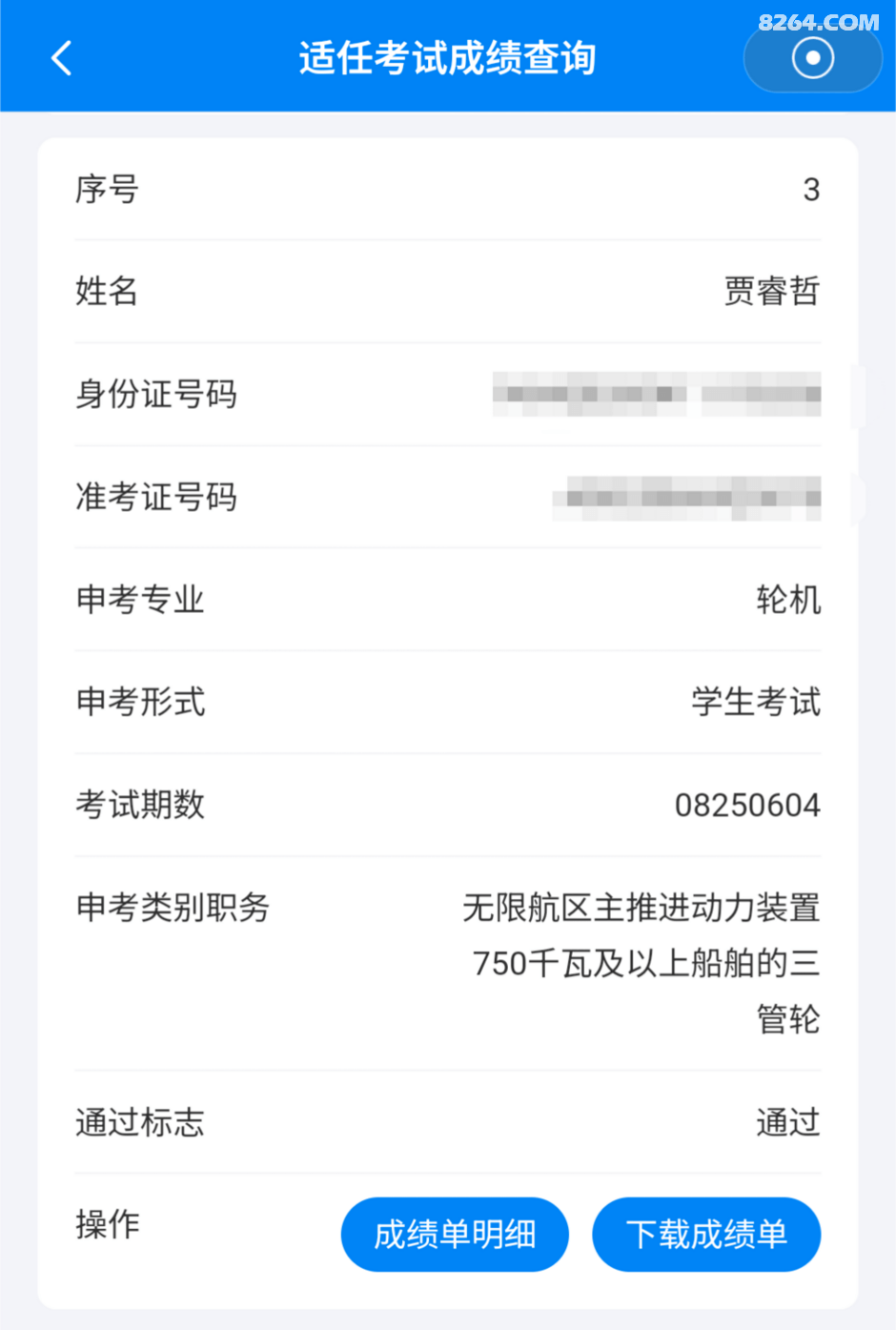Go back using the header arrow

(62, 58)
